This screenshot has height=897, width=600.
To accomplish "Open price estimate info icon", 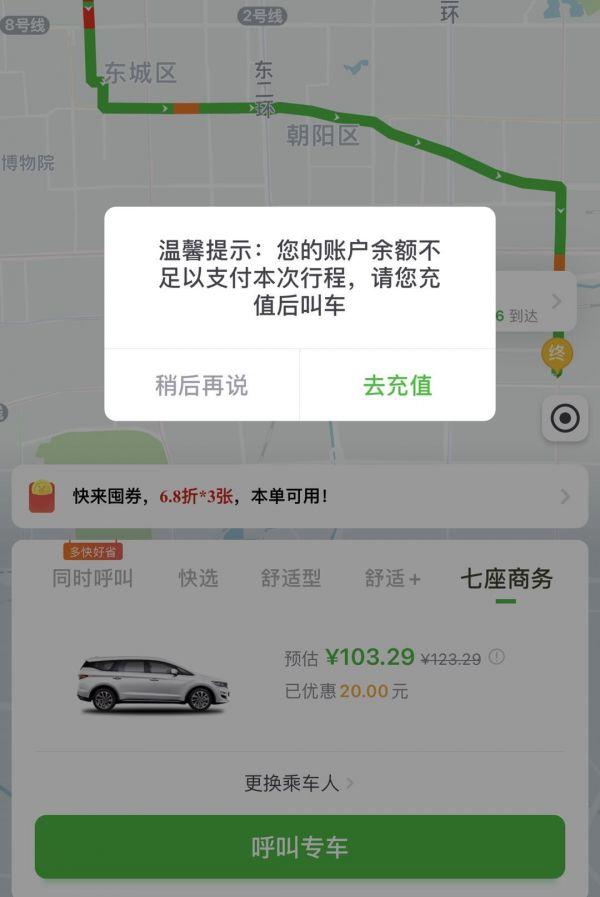I will click(497, 657).
